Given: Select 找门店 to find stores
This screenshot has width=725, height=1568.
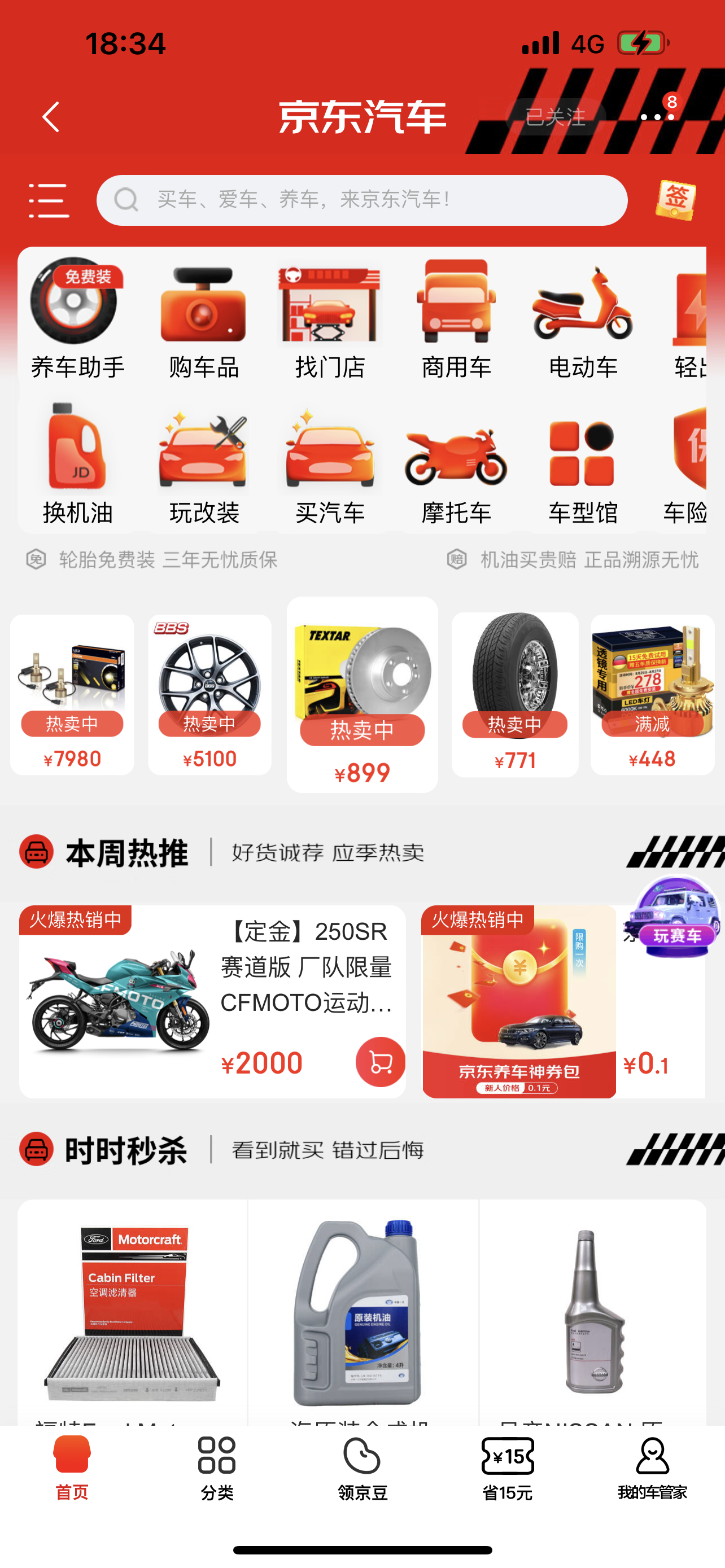Looking at the screenshot, I should [330, 319].
